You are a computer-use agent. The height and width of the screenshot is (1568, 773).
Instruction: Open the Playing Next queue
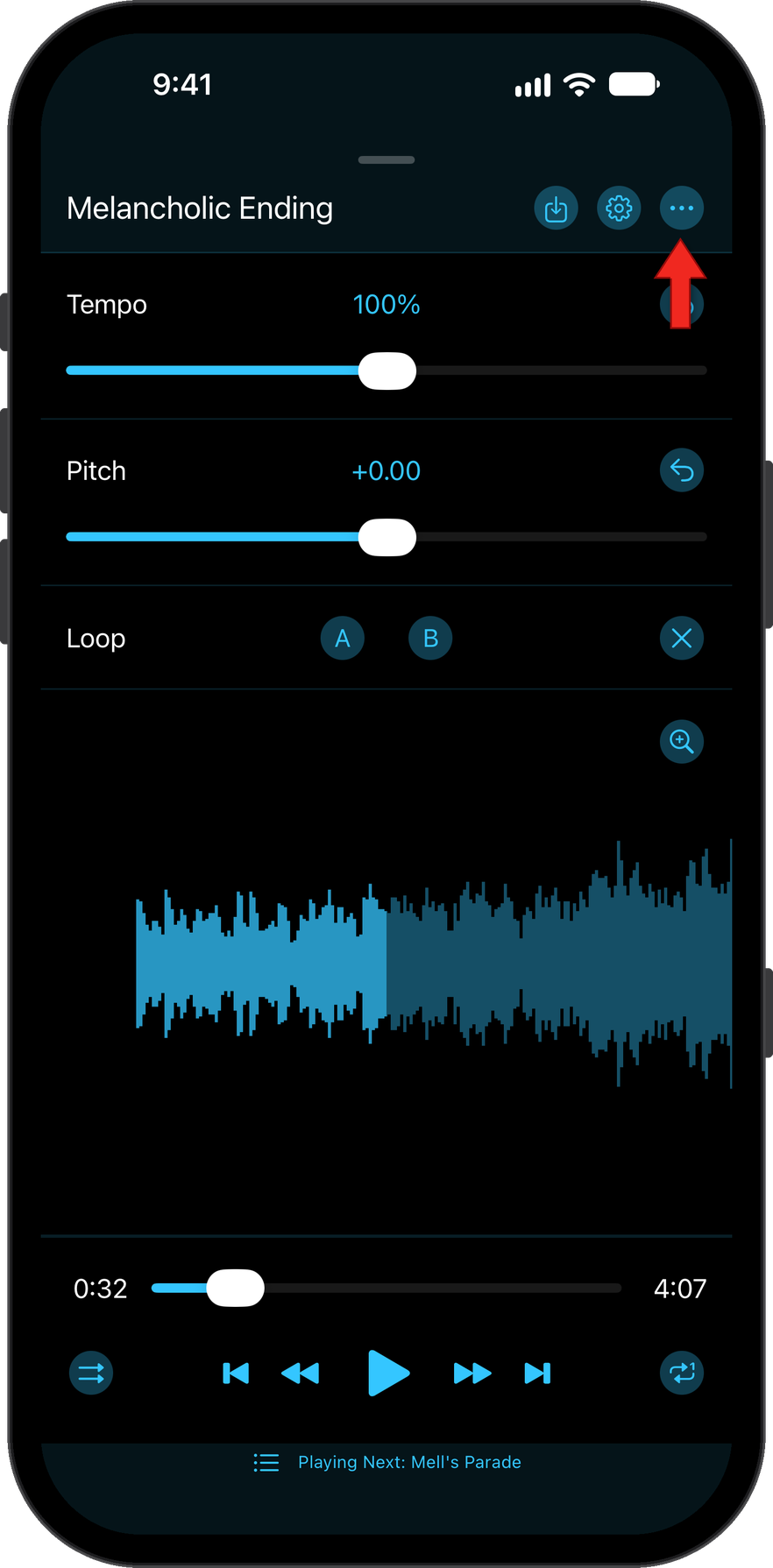point(387,1462)
